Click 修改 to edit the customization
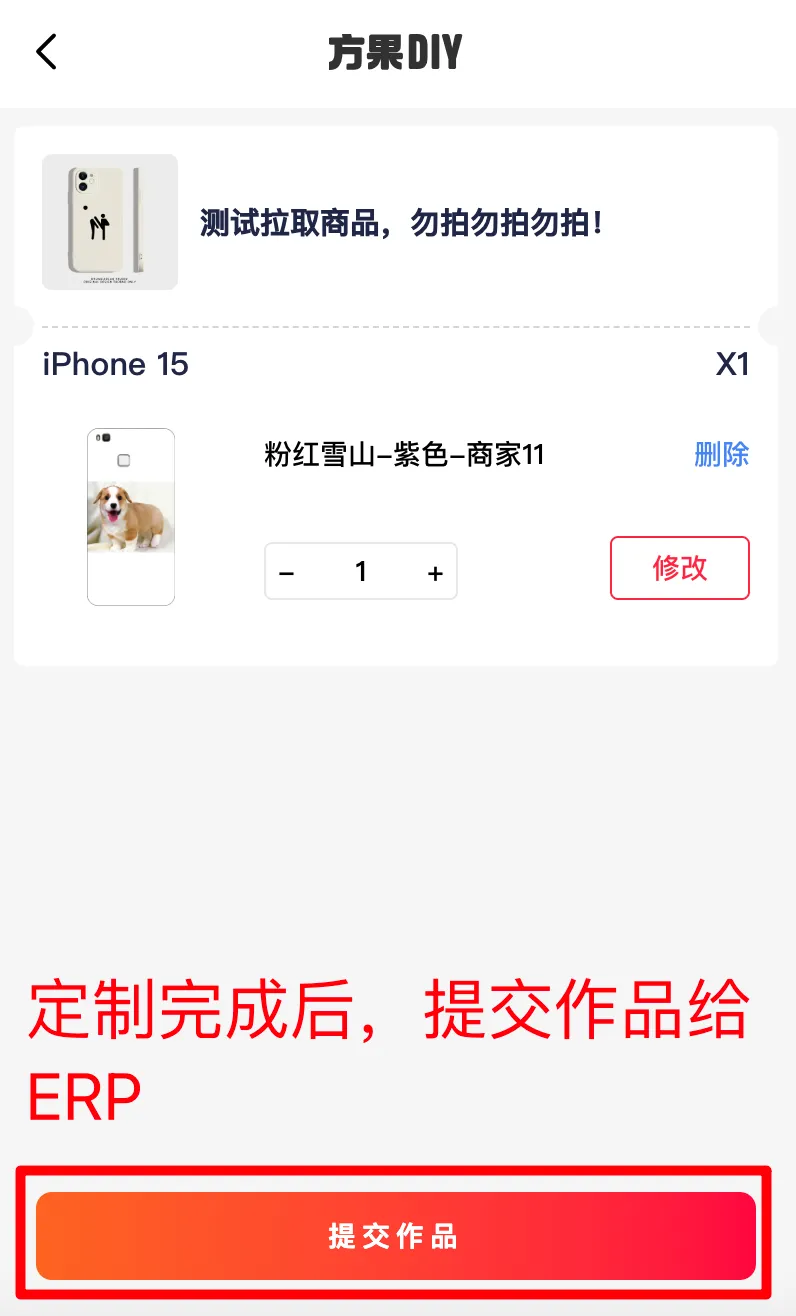Image resolution: width=796 pixels, height=1316 pixels. click(679, 568)
